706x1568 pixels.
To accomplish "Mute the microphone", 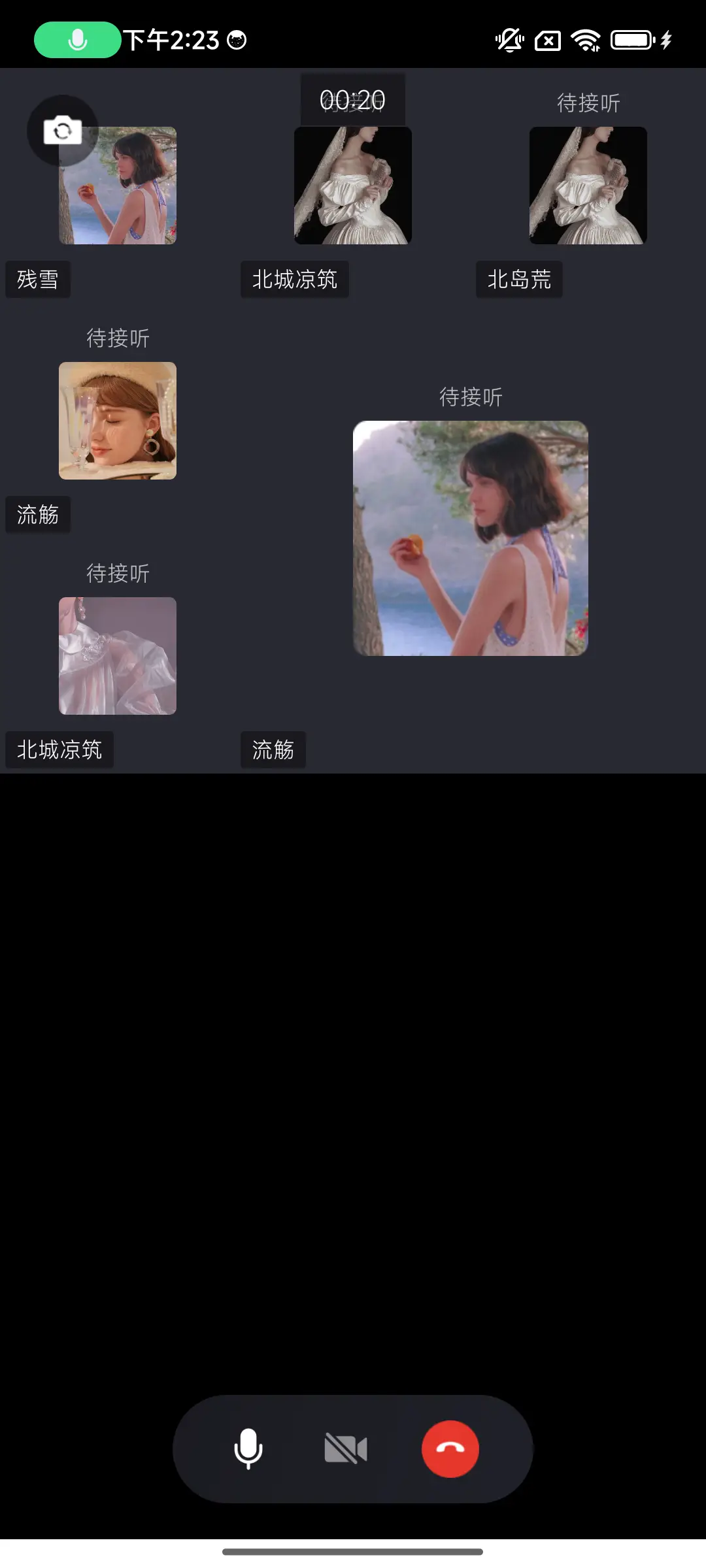I will [x=248, y=1448].
